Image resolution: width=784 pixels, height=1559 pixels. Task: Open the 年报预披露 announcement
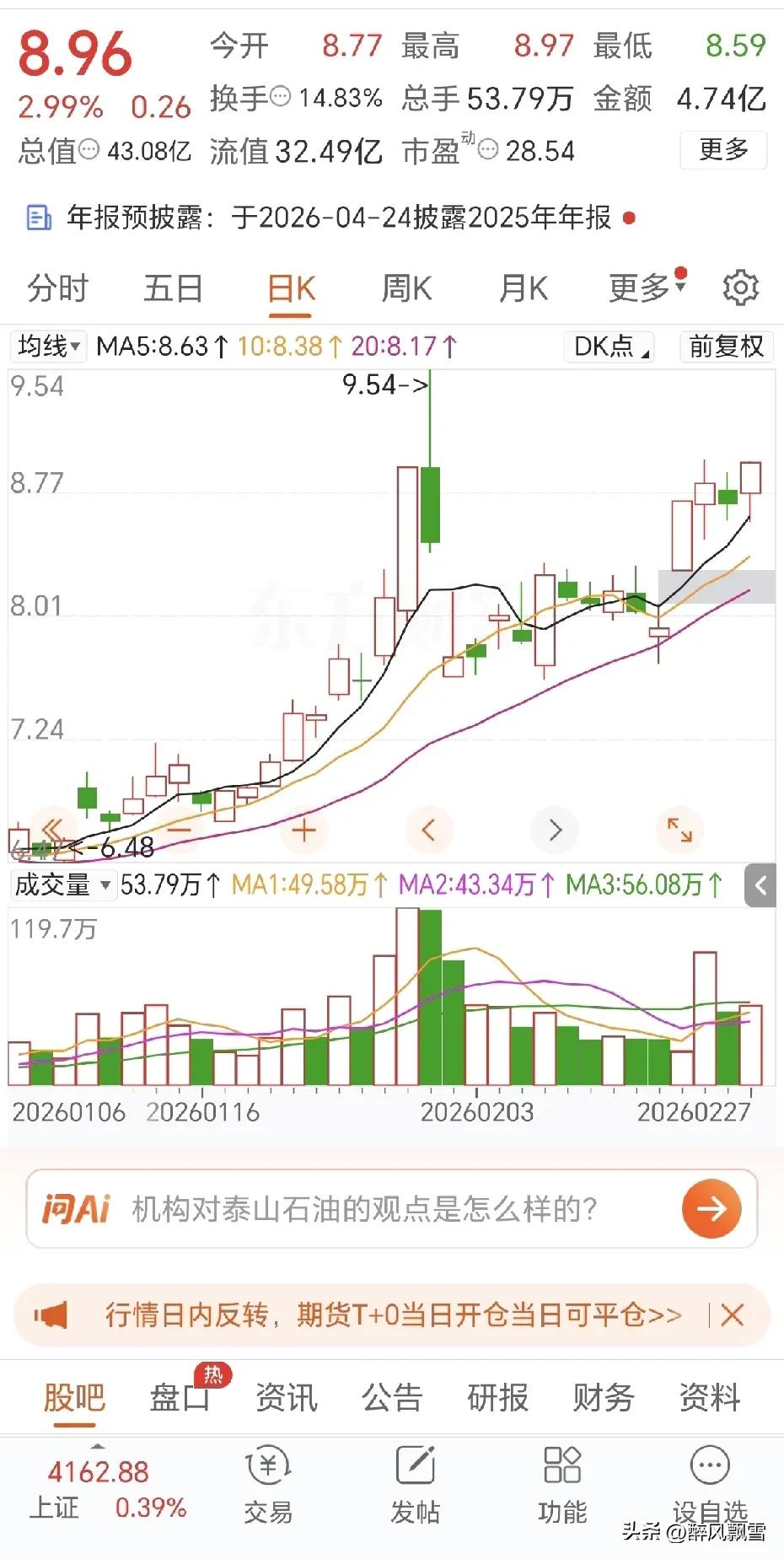pos(337,218)
